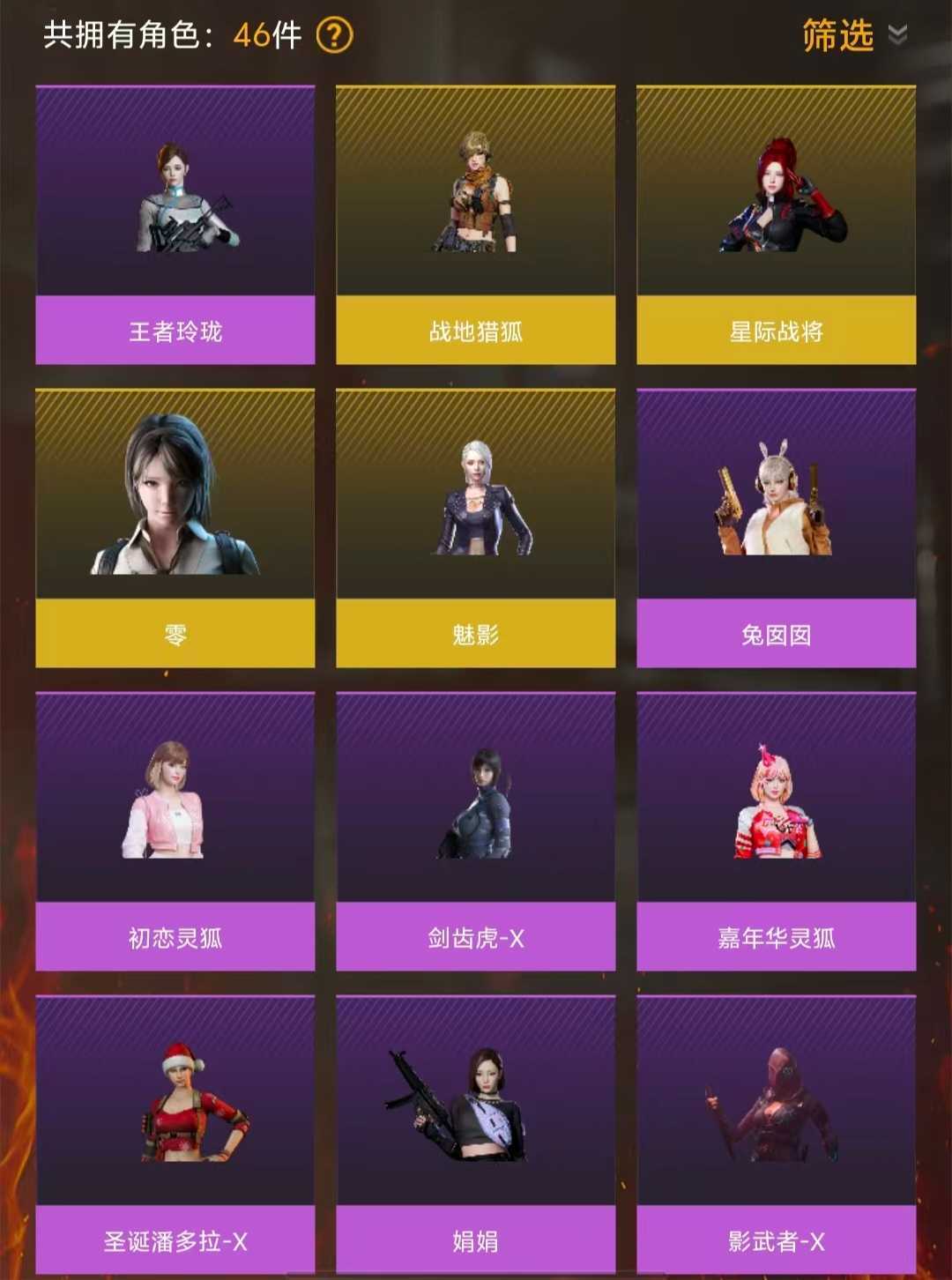Select the 影武者-X character portrait
Image resolution: width=952 pixels, height=1280 pixels.
point(776,1102)
